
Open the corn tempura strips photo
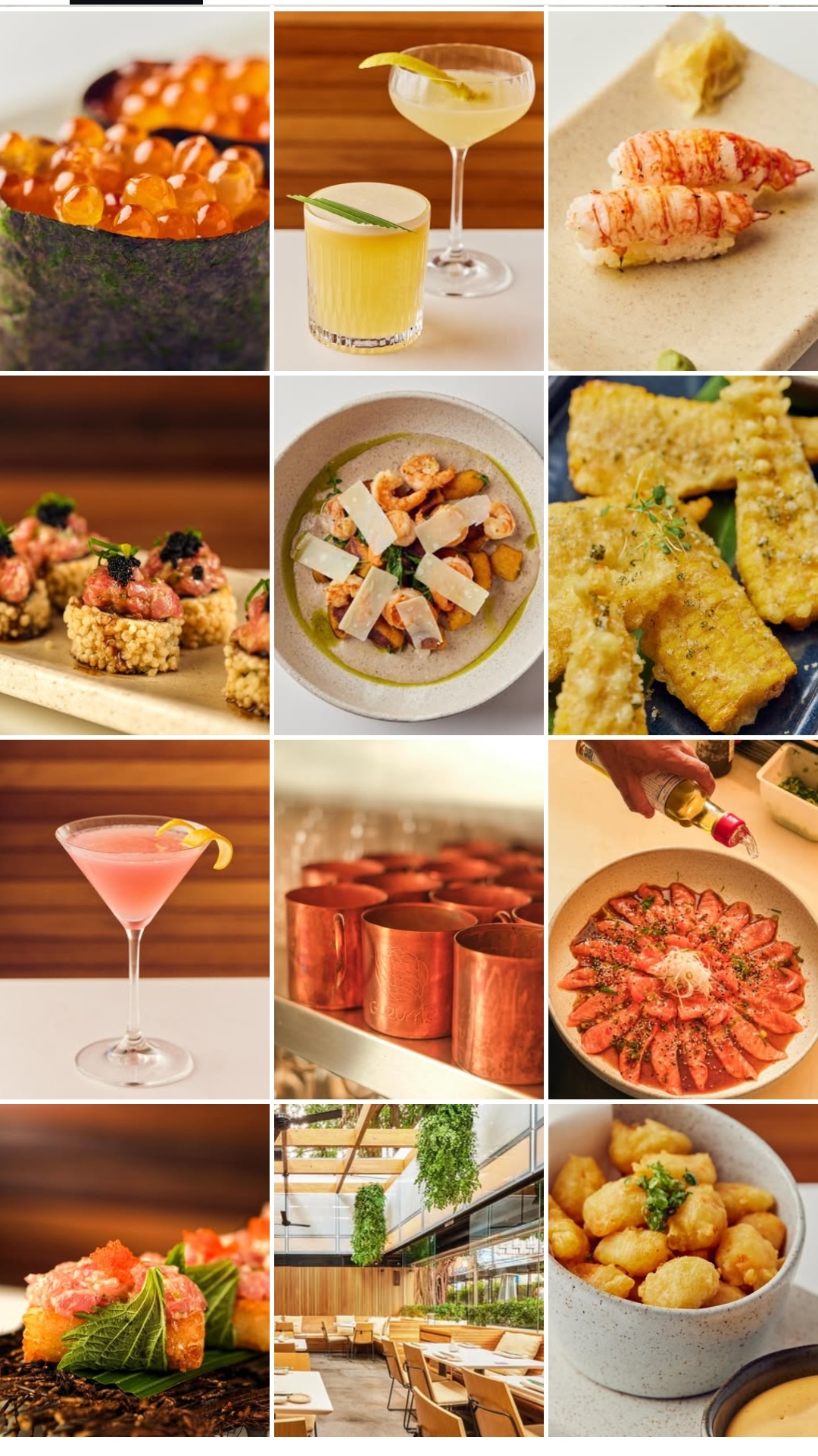pos(683,555)
